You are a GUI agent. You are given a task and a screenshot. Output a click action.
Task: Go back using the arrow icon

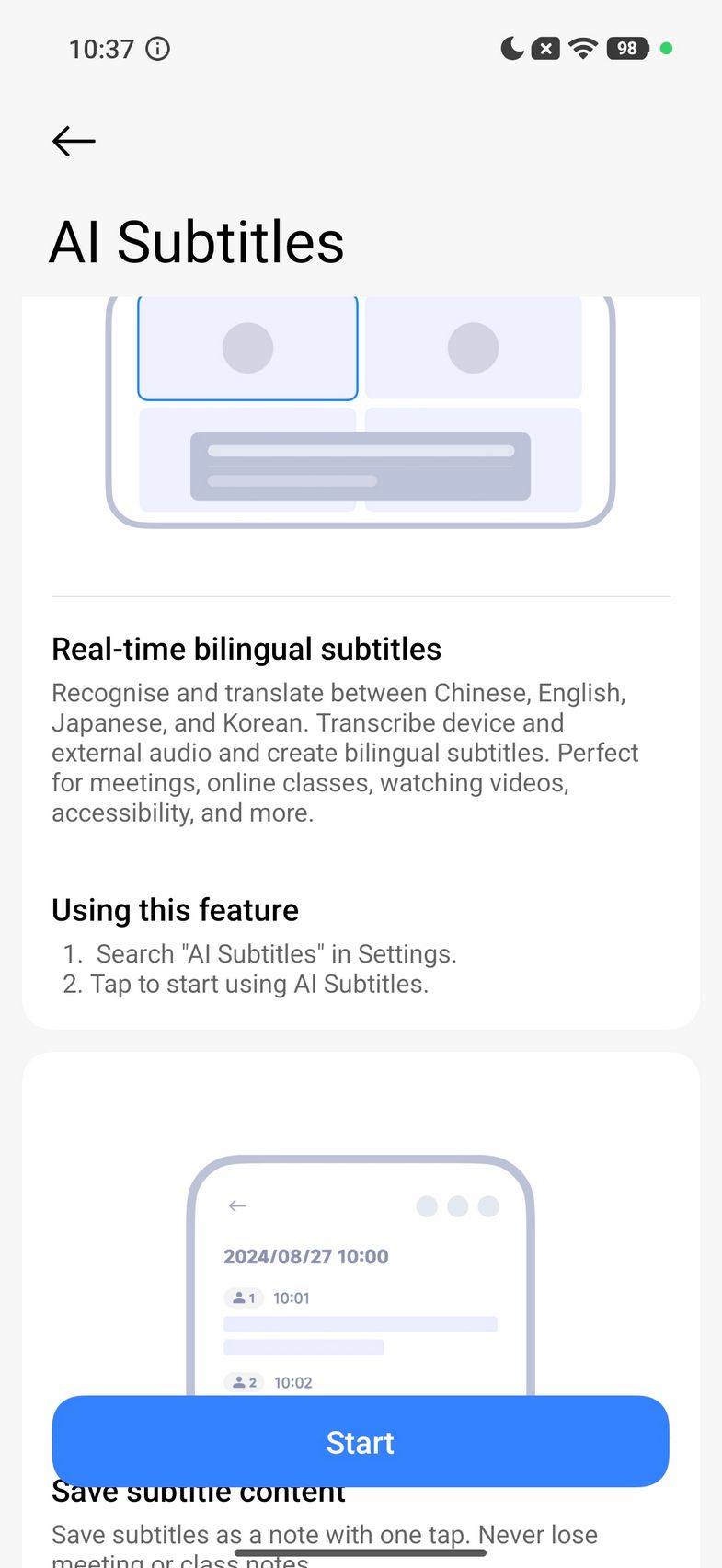(74, 141)
